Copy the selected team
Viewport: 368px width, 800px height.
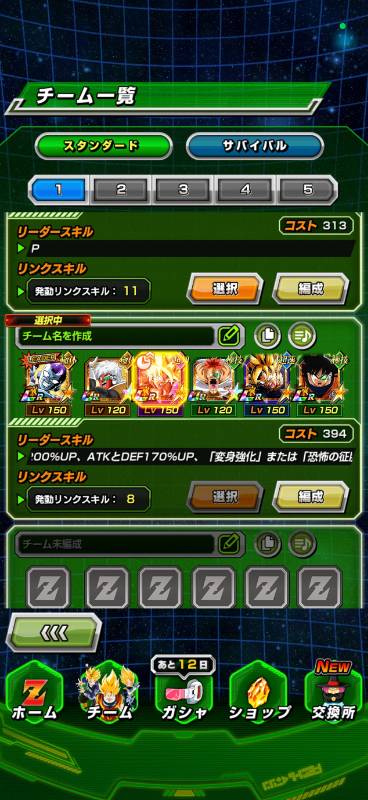click(x=267, y=336)
